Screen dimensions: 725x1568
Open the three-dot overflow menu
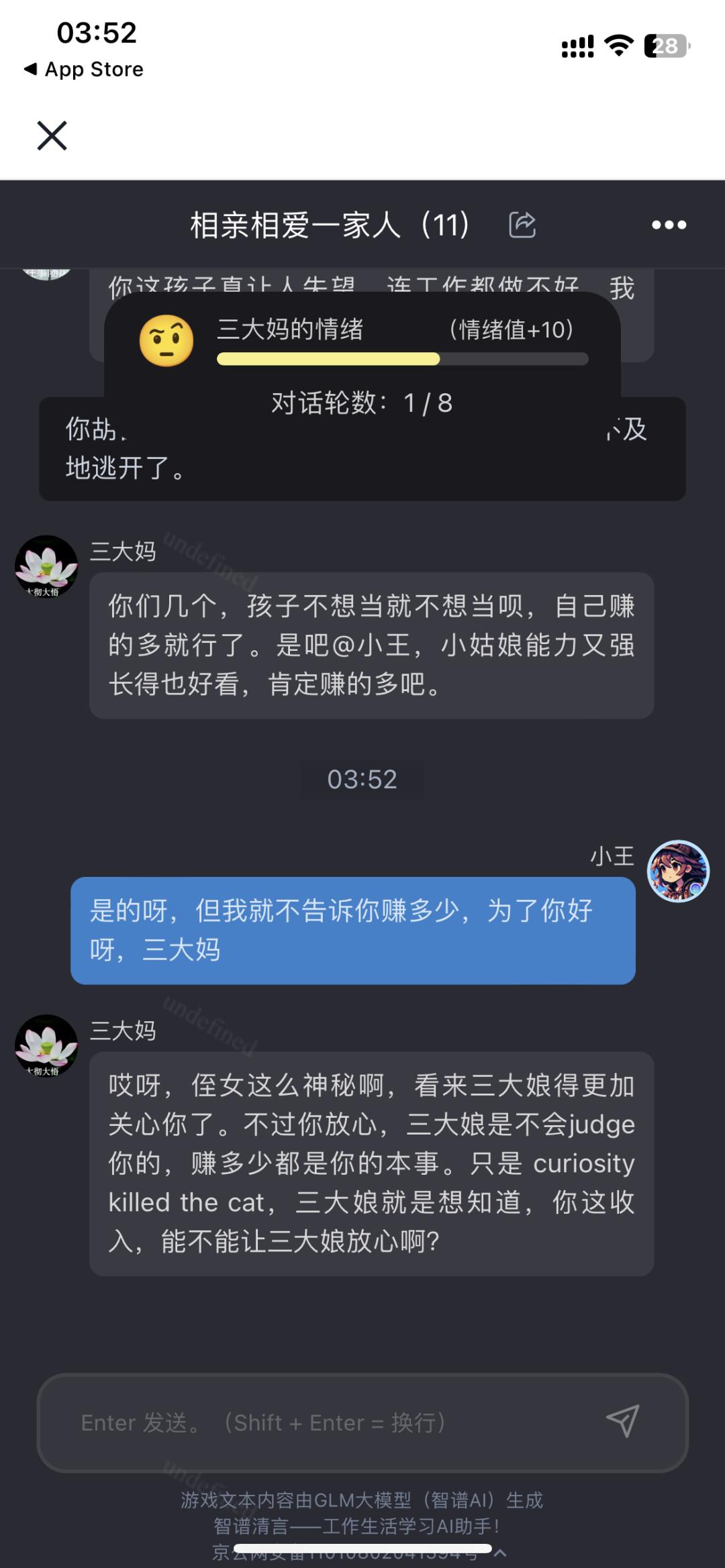click(x=669, y=225)
